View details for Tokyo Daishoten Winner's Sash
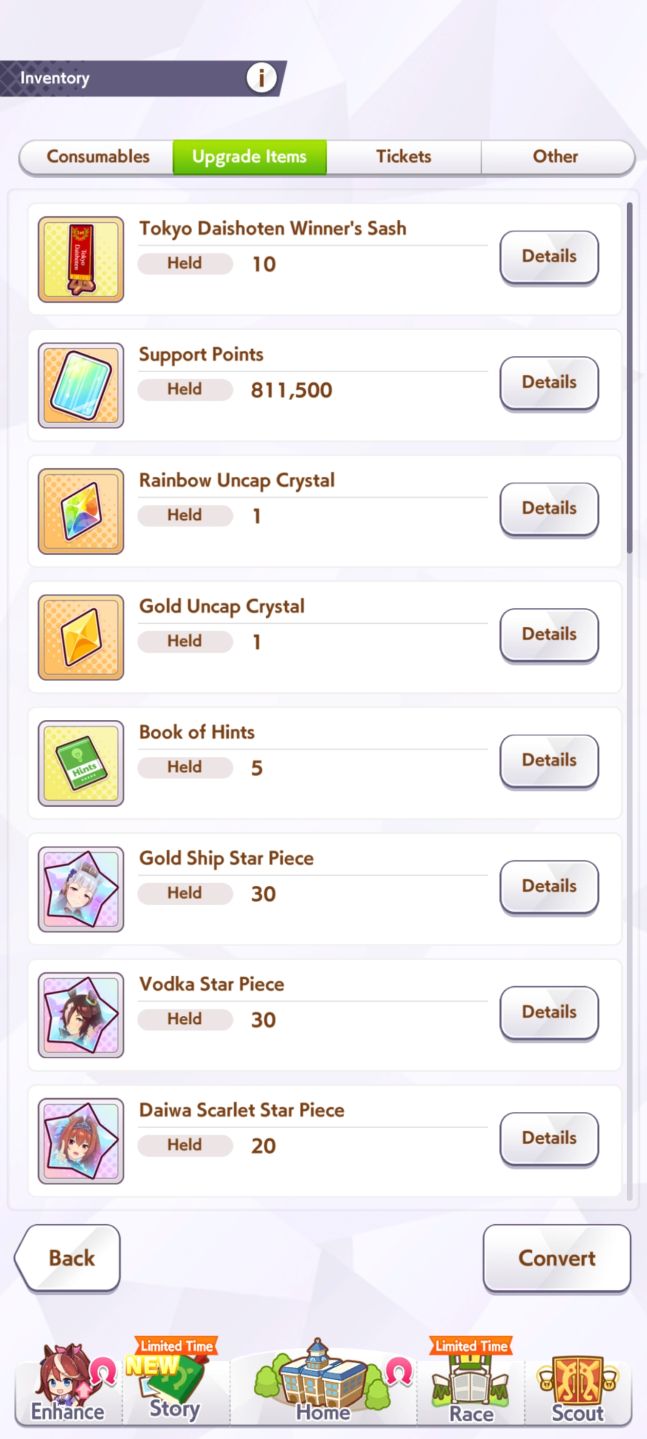The width and height of the screenshot is (647, 1439). tap(549, 257)
